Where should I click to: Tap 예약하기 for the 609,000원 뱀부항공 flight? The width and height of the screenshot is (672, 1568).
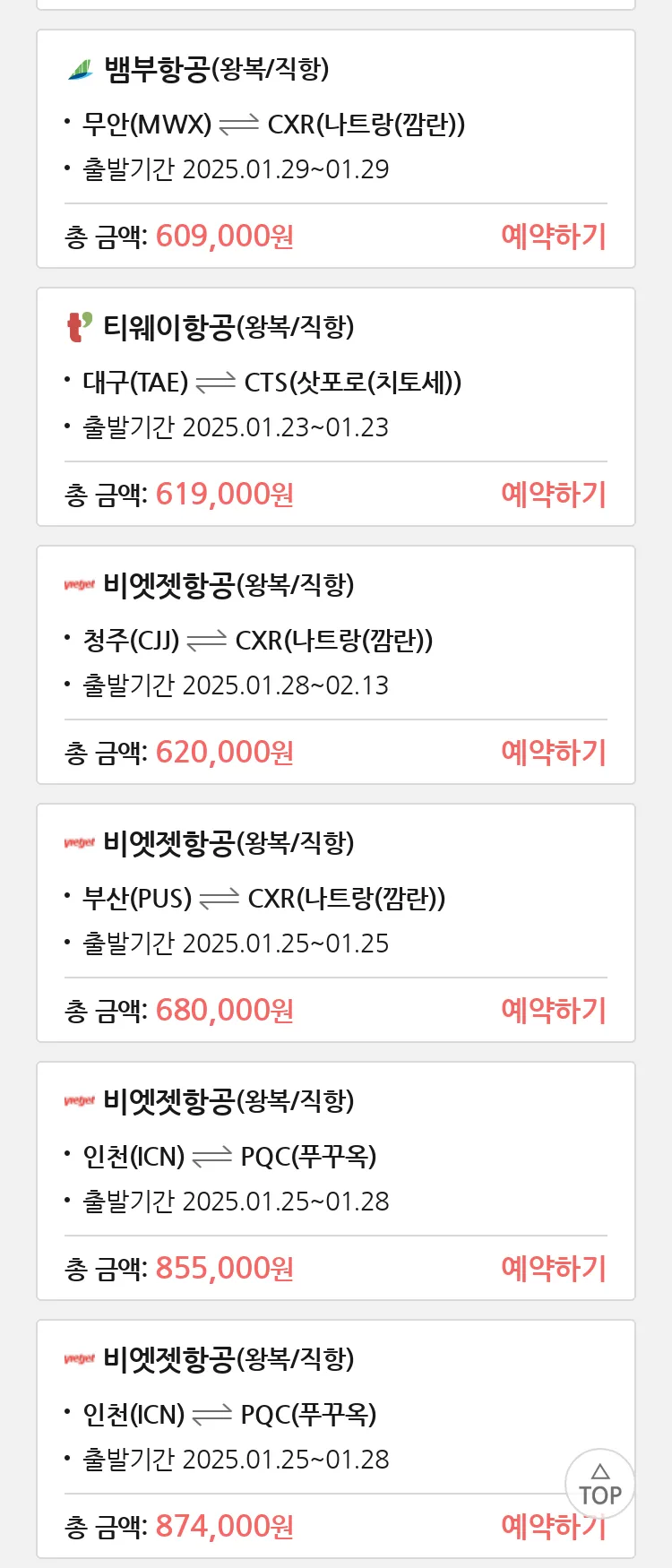[553, 237]
